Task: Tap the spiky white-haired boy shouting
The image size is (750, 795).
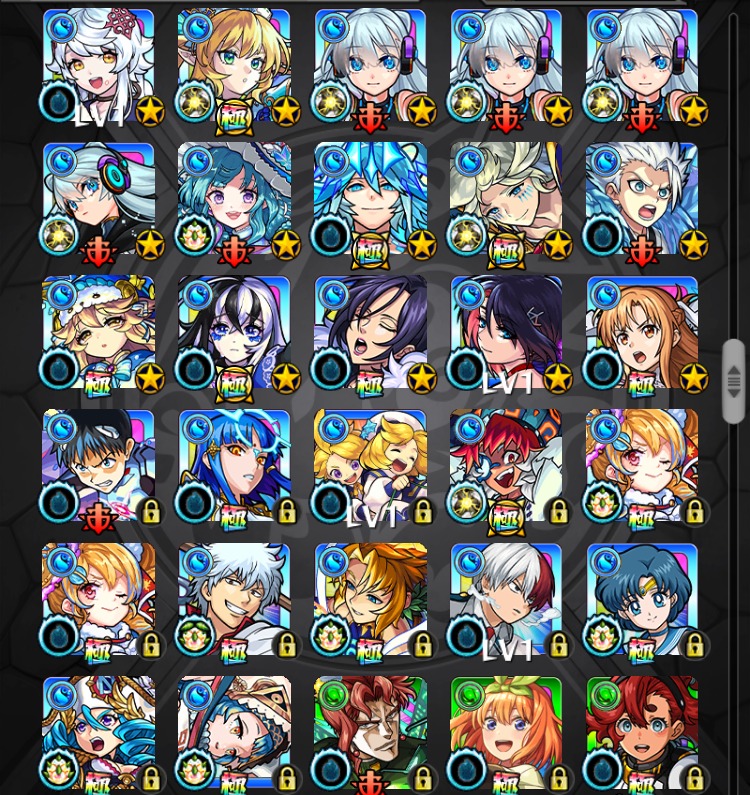Action: [642, 198]
